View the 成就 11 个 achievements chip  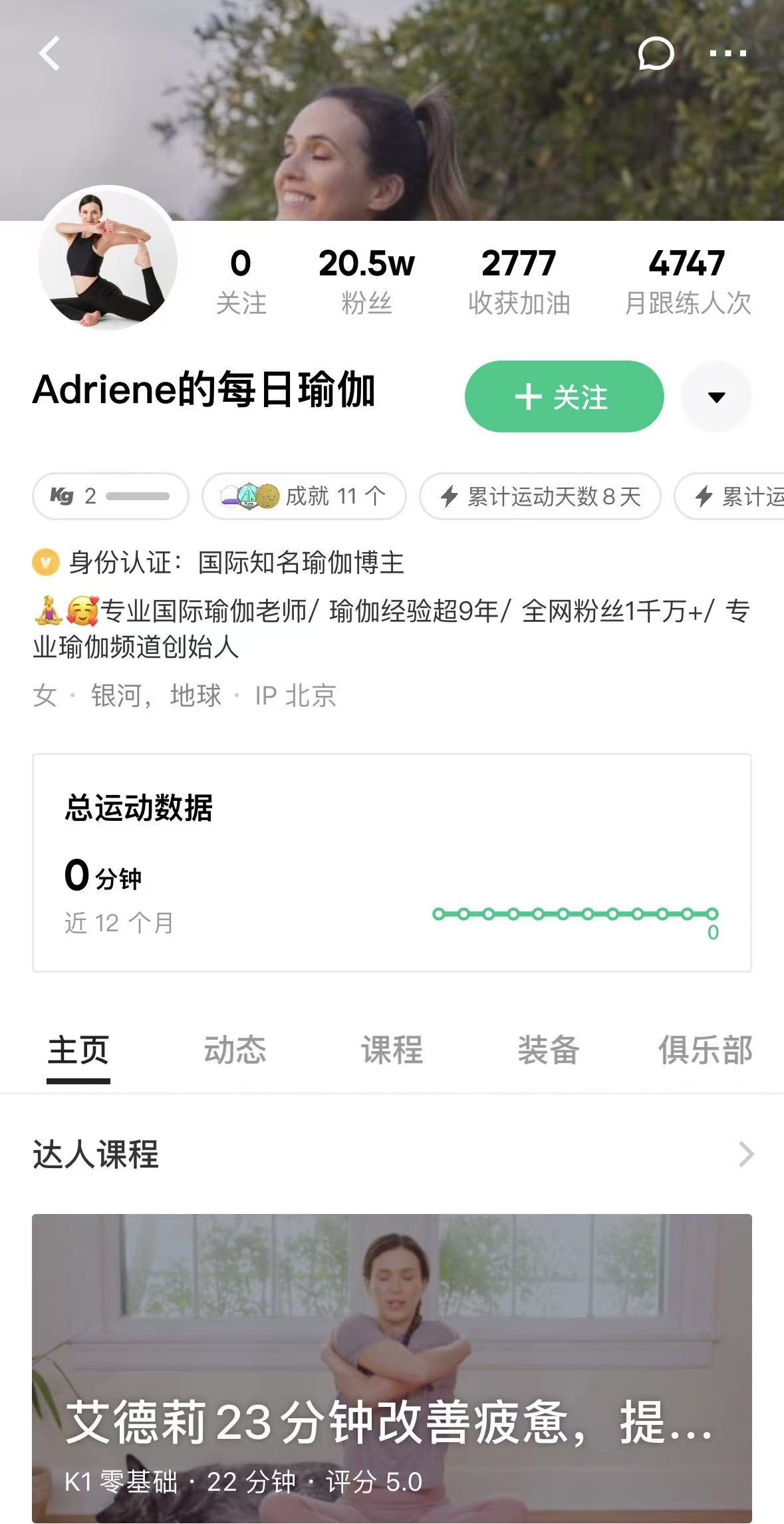(304, 496)
